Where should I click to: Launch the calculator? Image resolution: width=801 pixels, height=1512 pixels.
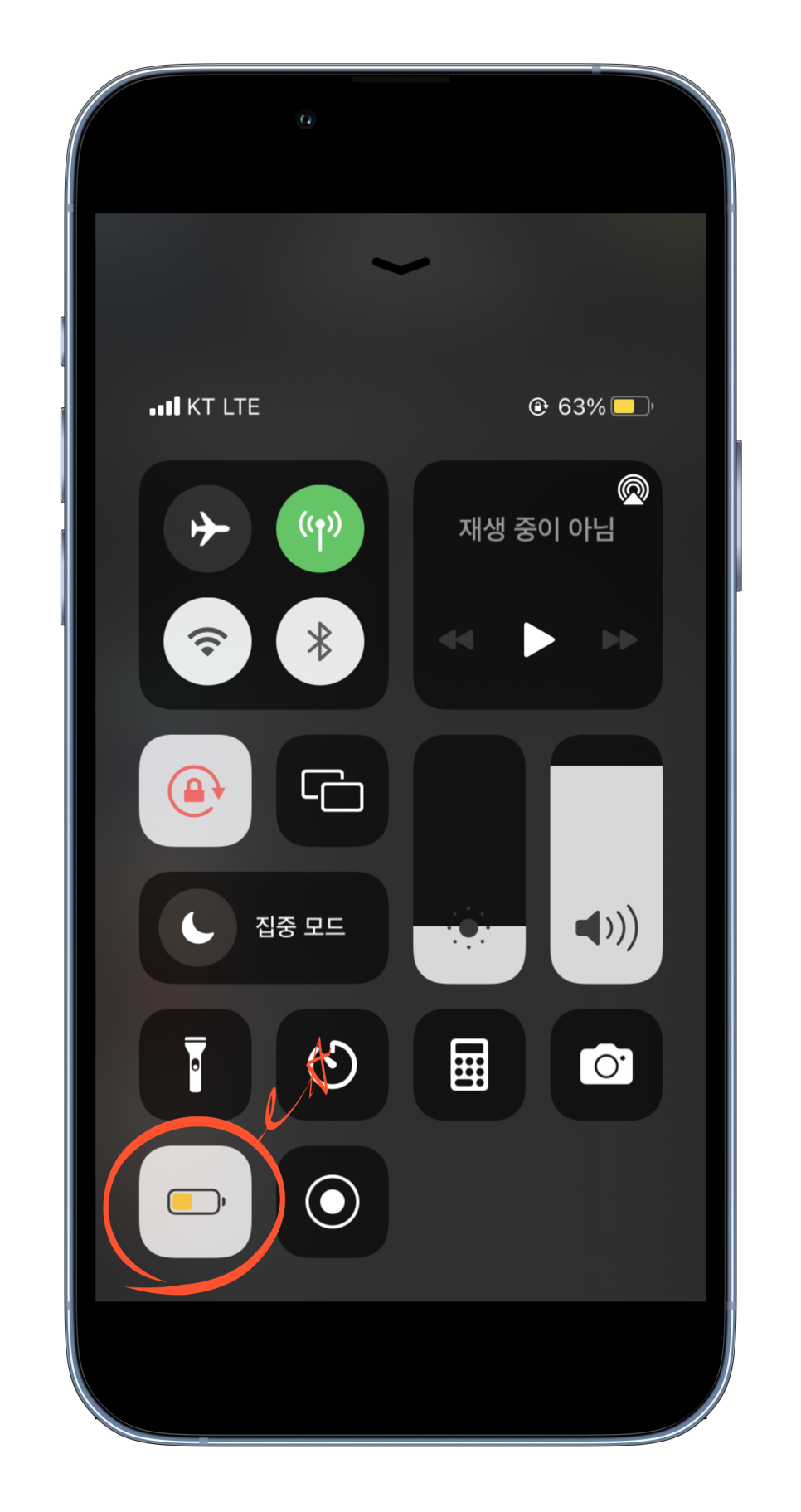(x=469, y=1063)
